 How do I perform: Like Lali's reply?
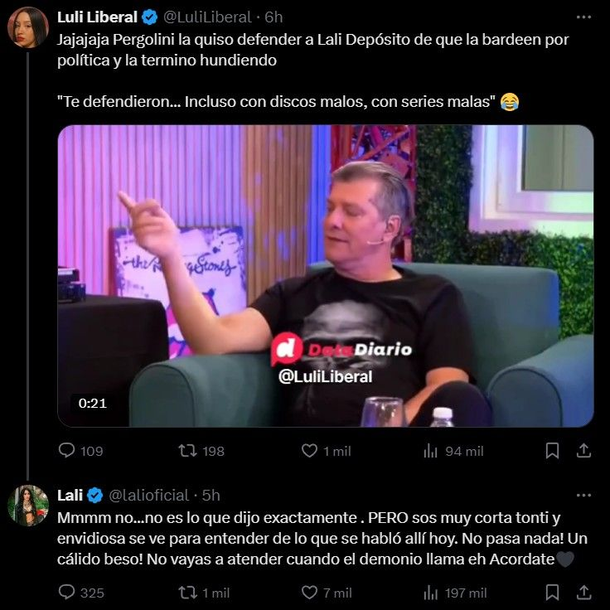coord(309,592)
